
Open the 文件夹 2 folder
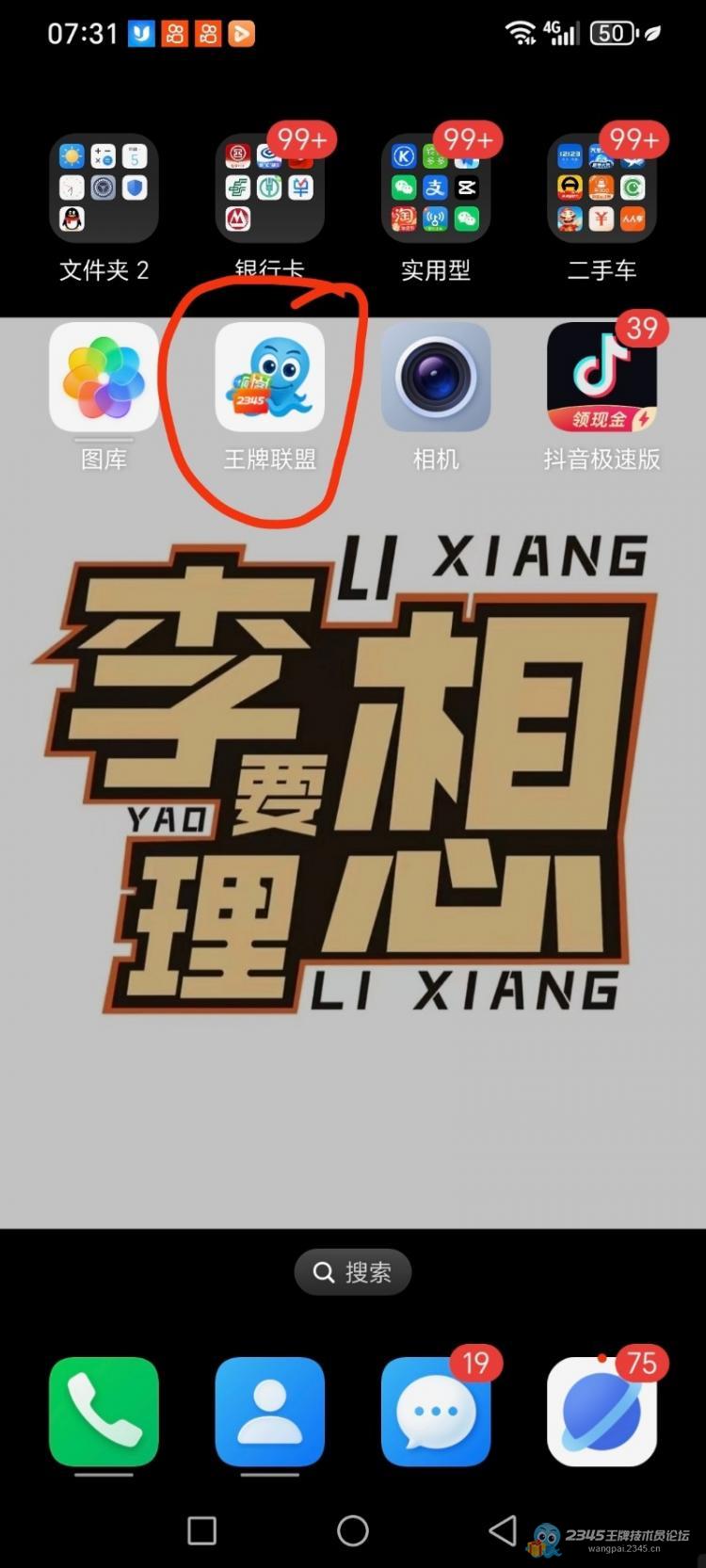pos(104,189)
